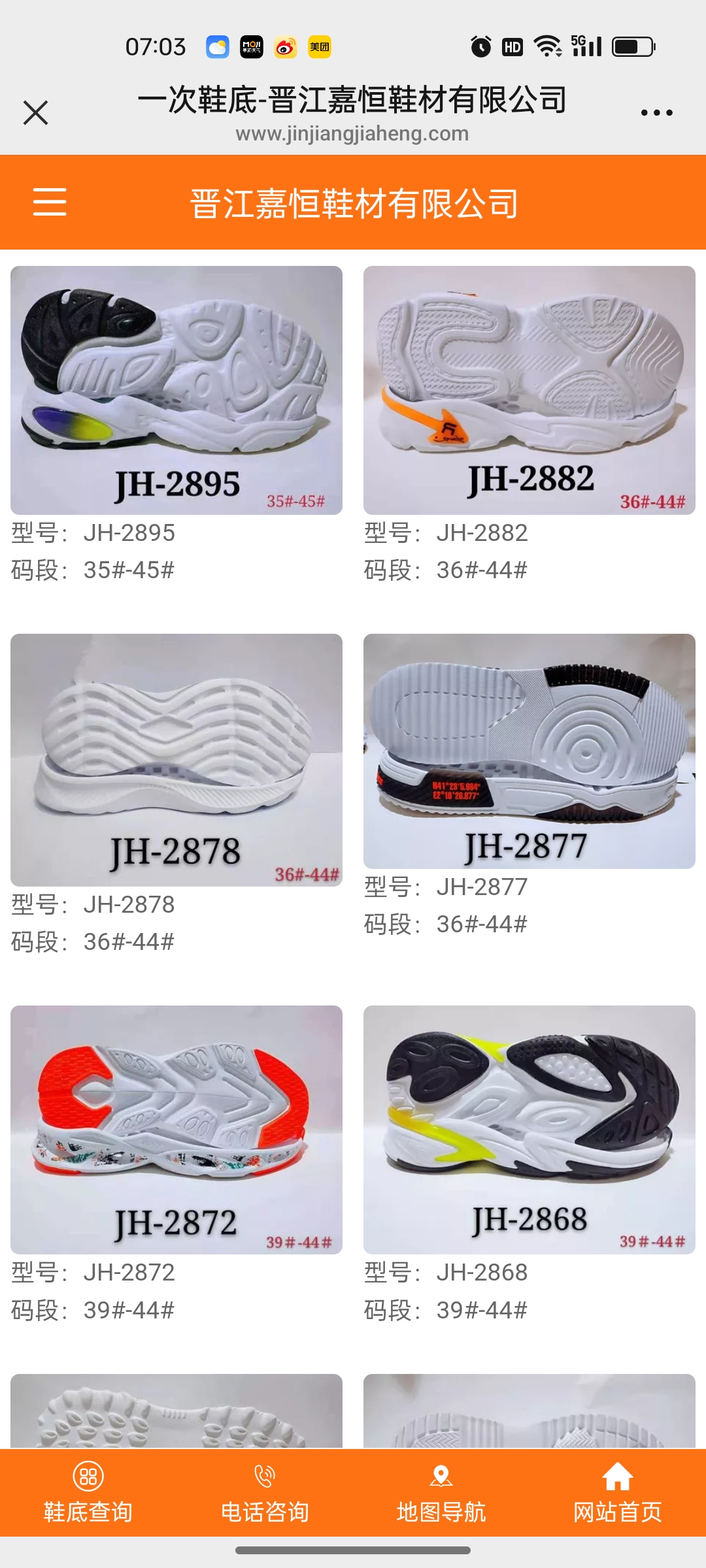The height and width of the screenshot is (1568, 706).
Task: Open the hamburger drawer menu
Action: coord(50,202)
